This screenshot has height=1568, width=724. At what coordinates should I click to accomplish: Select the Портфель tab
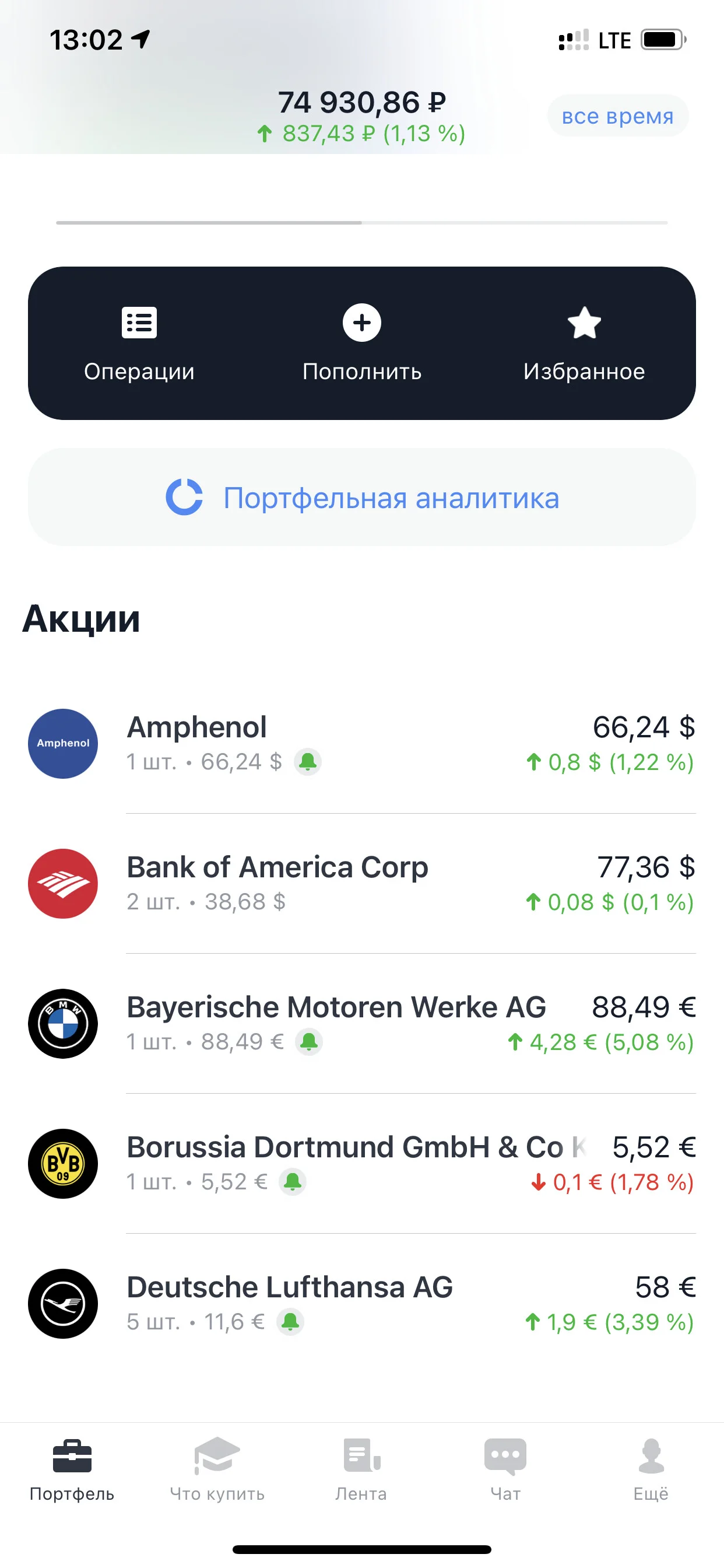pyautogui.click(x=72, y=1469)
